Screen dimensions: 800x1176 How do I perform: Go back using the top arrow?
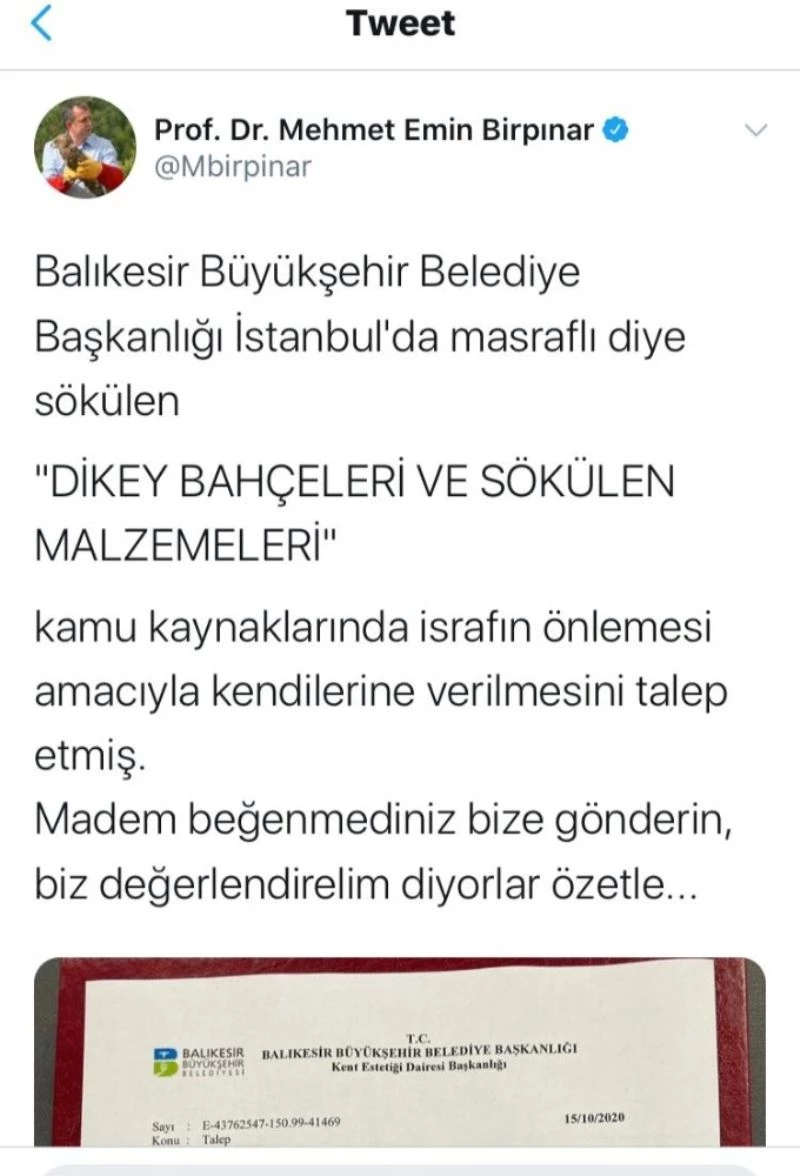41,24
